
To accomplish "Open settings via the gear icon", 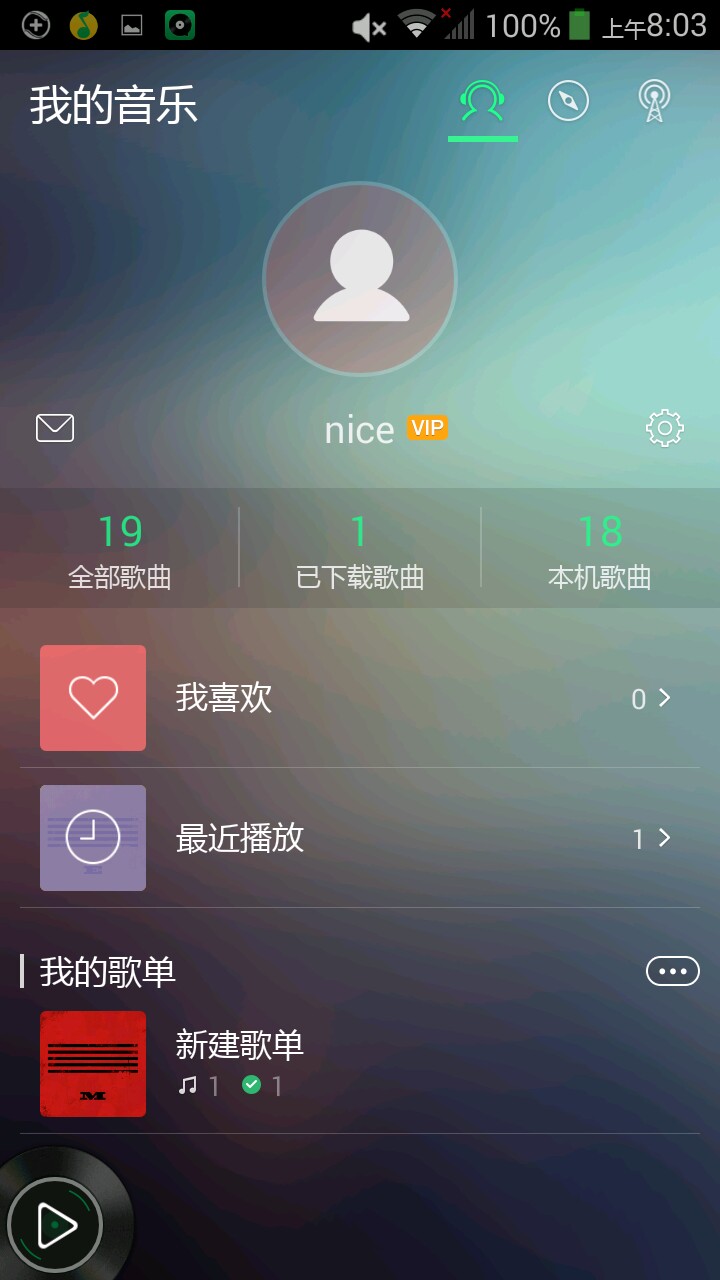I will point(665,429).
